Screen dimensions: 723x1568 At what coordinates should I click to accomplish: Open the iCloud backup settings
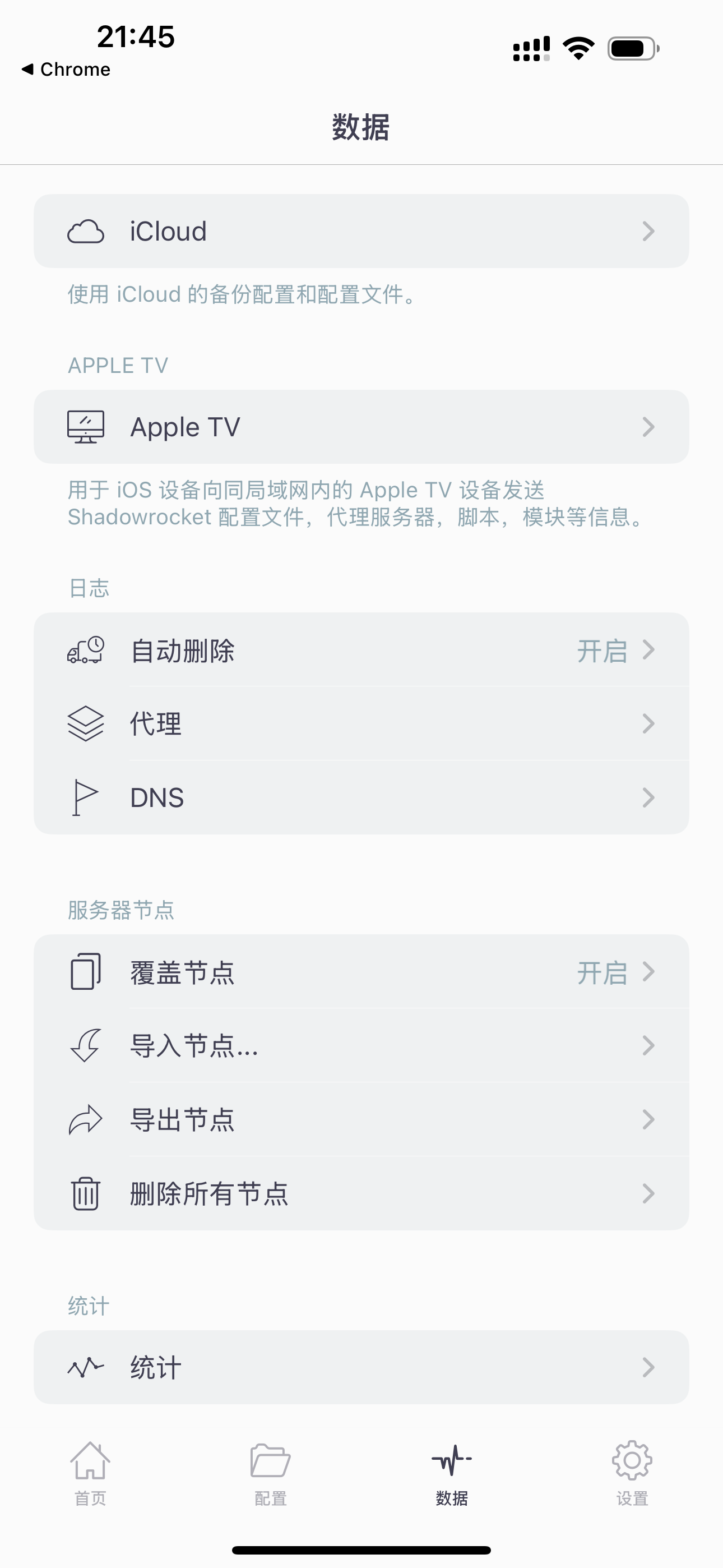point(361,231)
